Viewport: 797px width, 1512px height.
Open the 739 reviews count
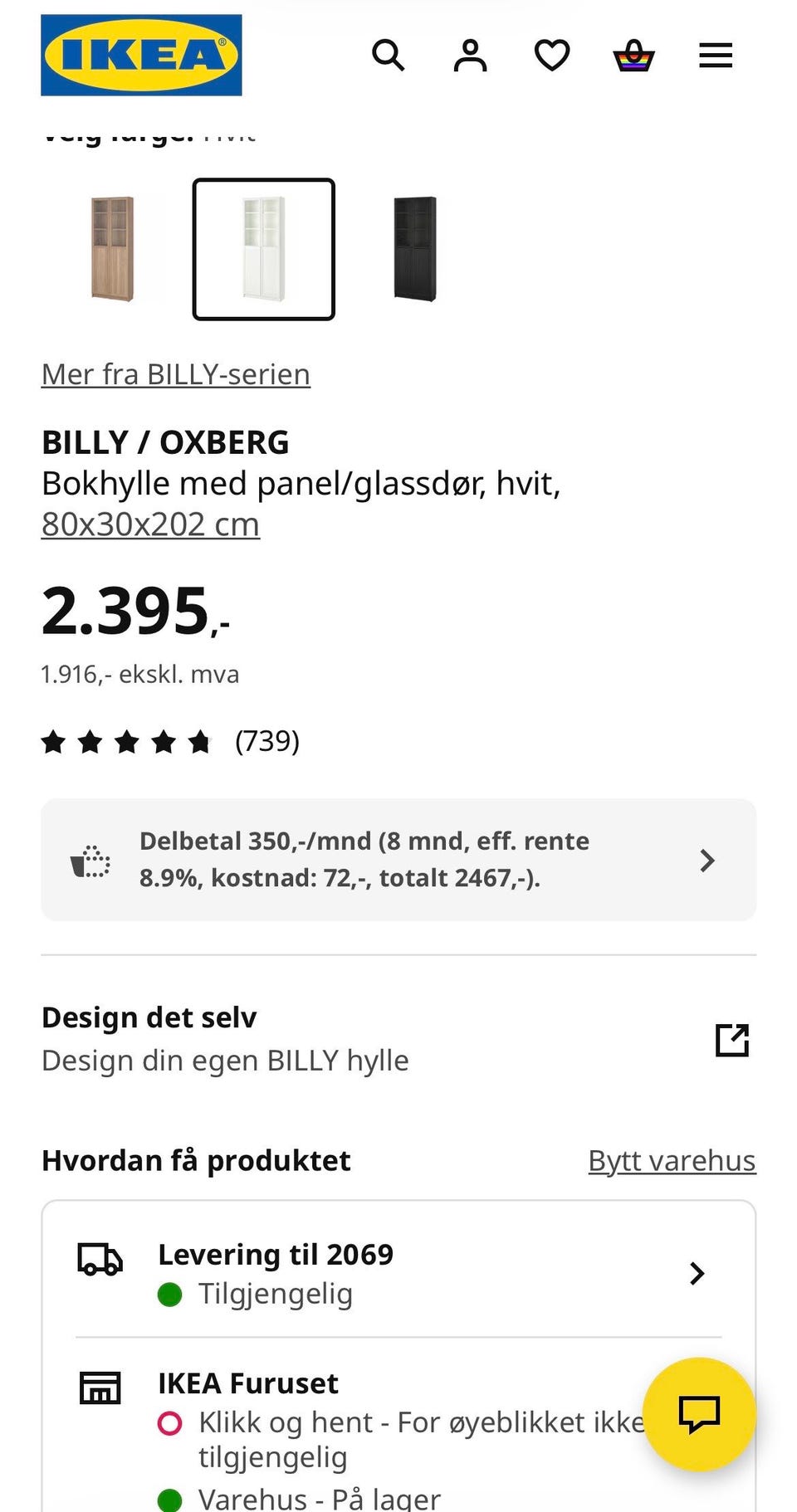coord(267,741)
